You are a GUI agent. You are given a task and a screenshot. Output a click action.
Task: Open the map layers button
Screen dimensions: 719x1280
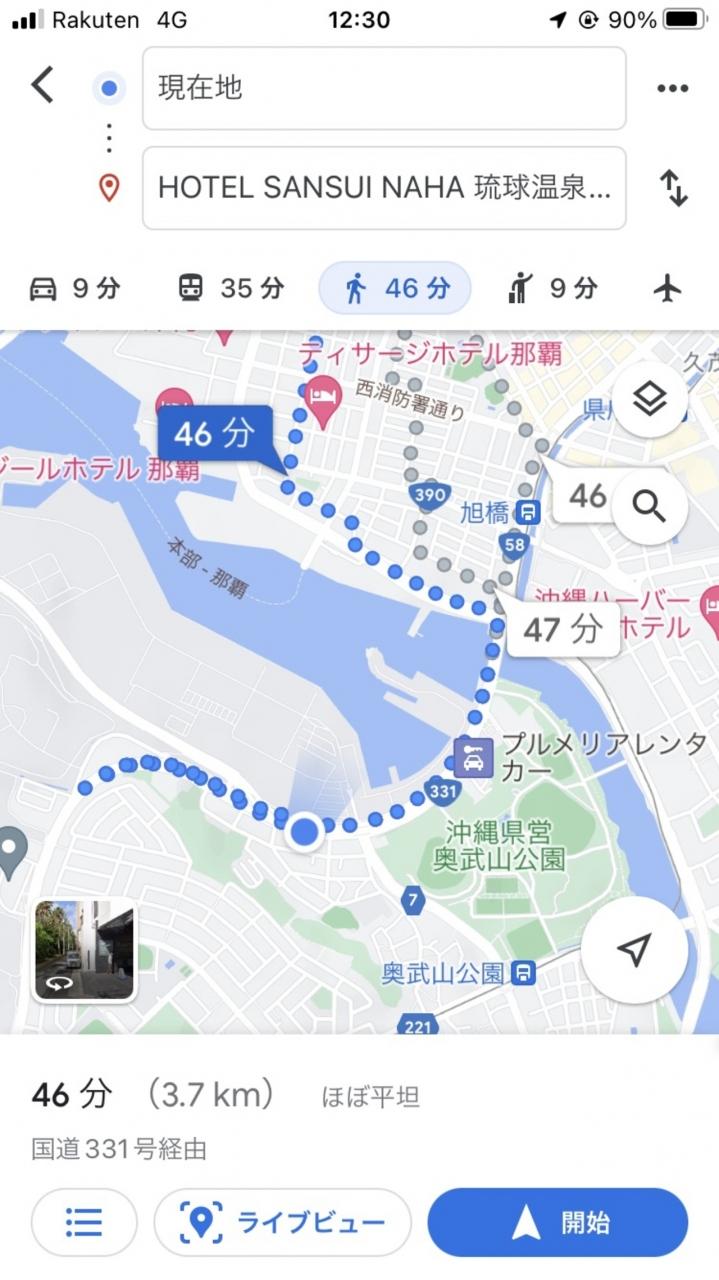tap(650, 400)
